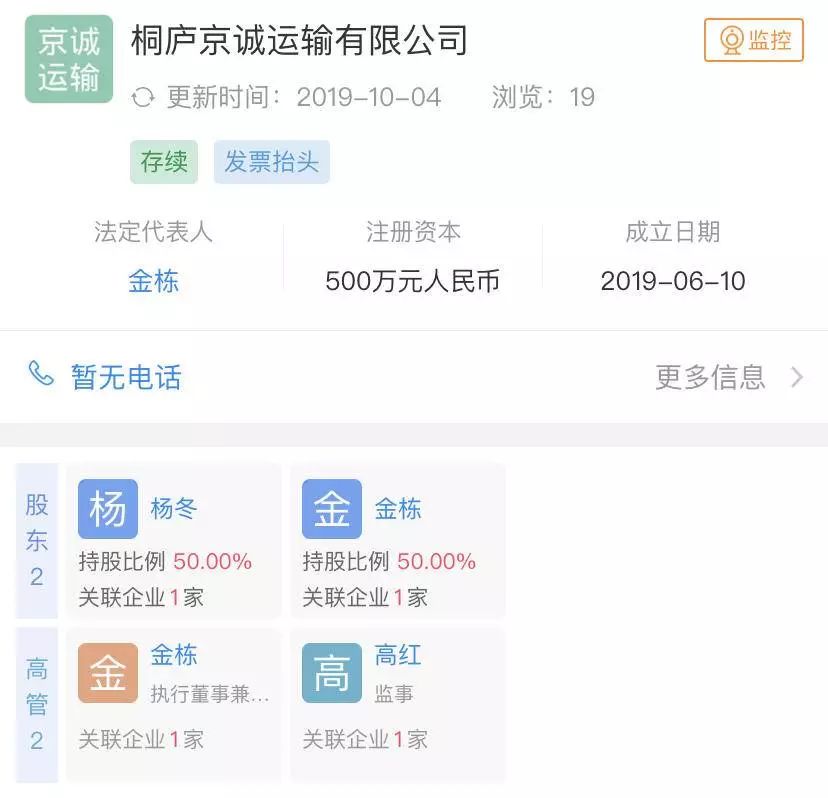The height and width of the screenshot is (798, 828).
Task: Refresh the company update time
Action: tap(144, 97)
